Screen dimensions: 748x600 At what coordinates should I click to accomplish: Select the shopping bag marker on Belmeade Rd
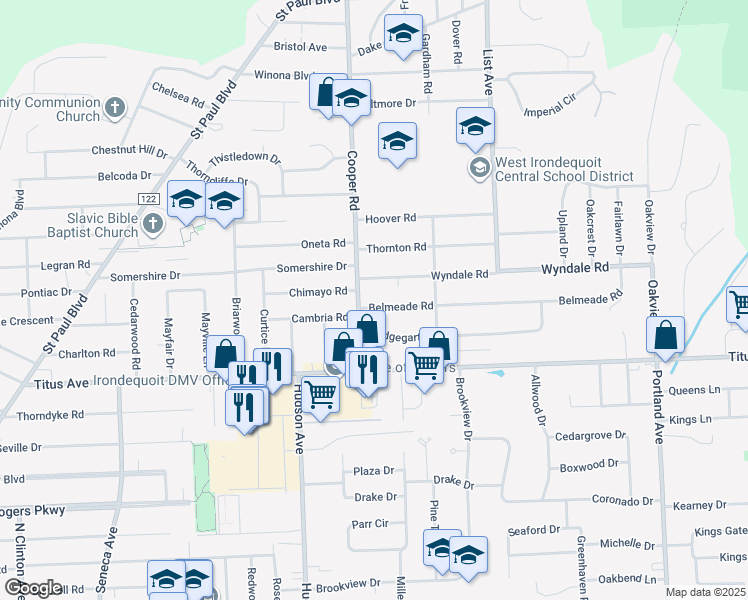[x=367, y=329]
